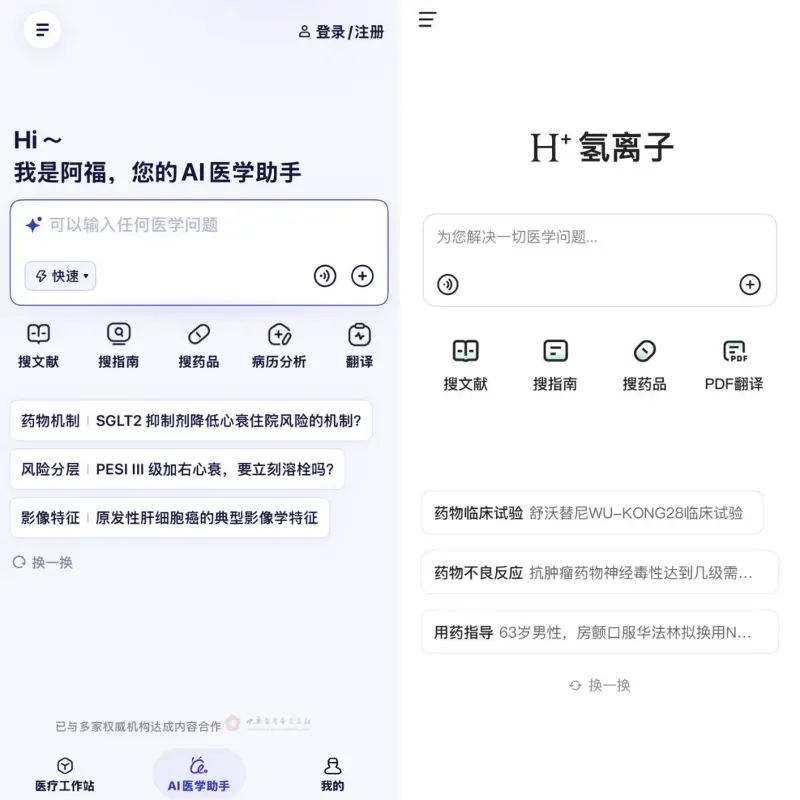
Task: Switch to AI医学助手 tab
Action: click(x=198, y=774)
